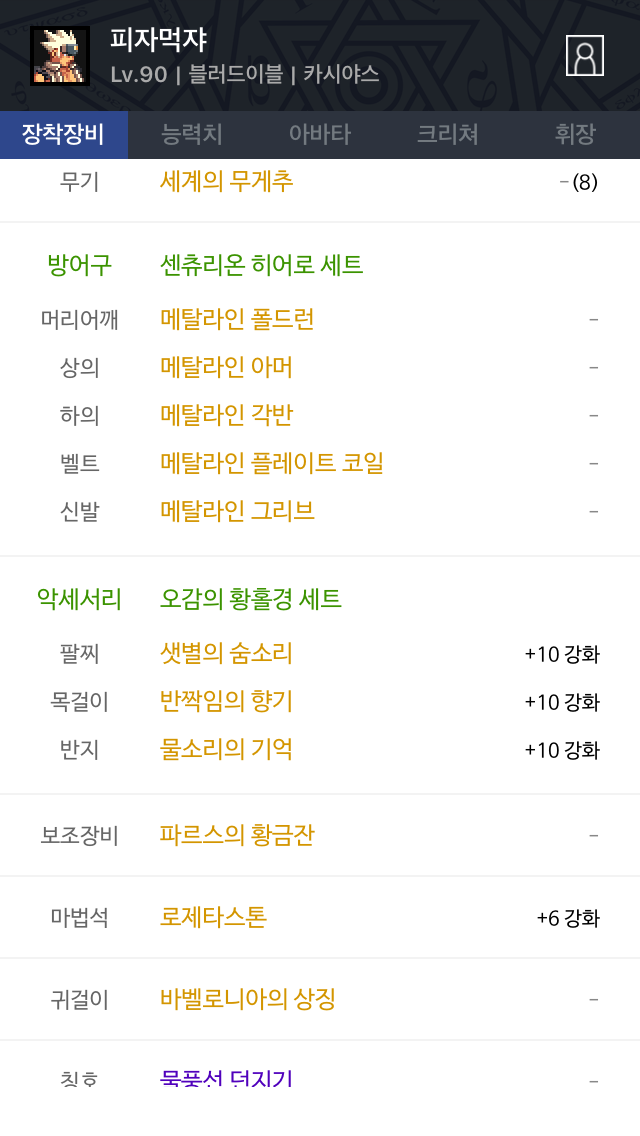This screenshot has height=1136, width=640.
Task: View 메탈라인 각반 item
Action: pos(226,415)
